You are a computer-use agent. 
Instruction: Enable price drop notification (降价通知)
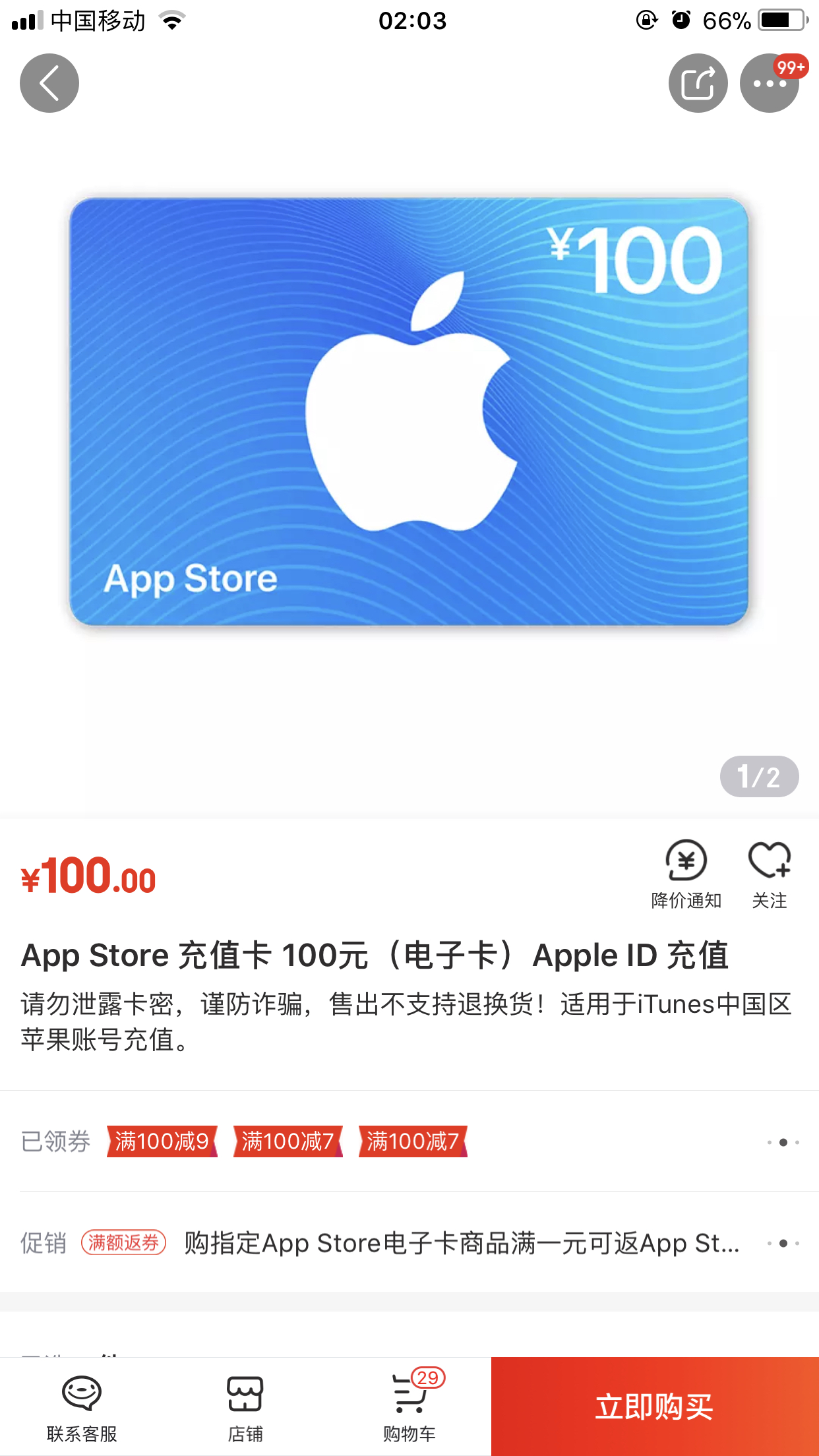pyautogui.click(x=686, y=874)
